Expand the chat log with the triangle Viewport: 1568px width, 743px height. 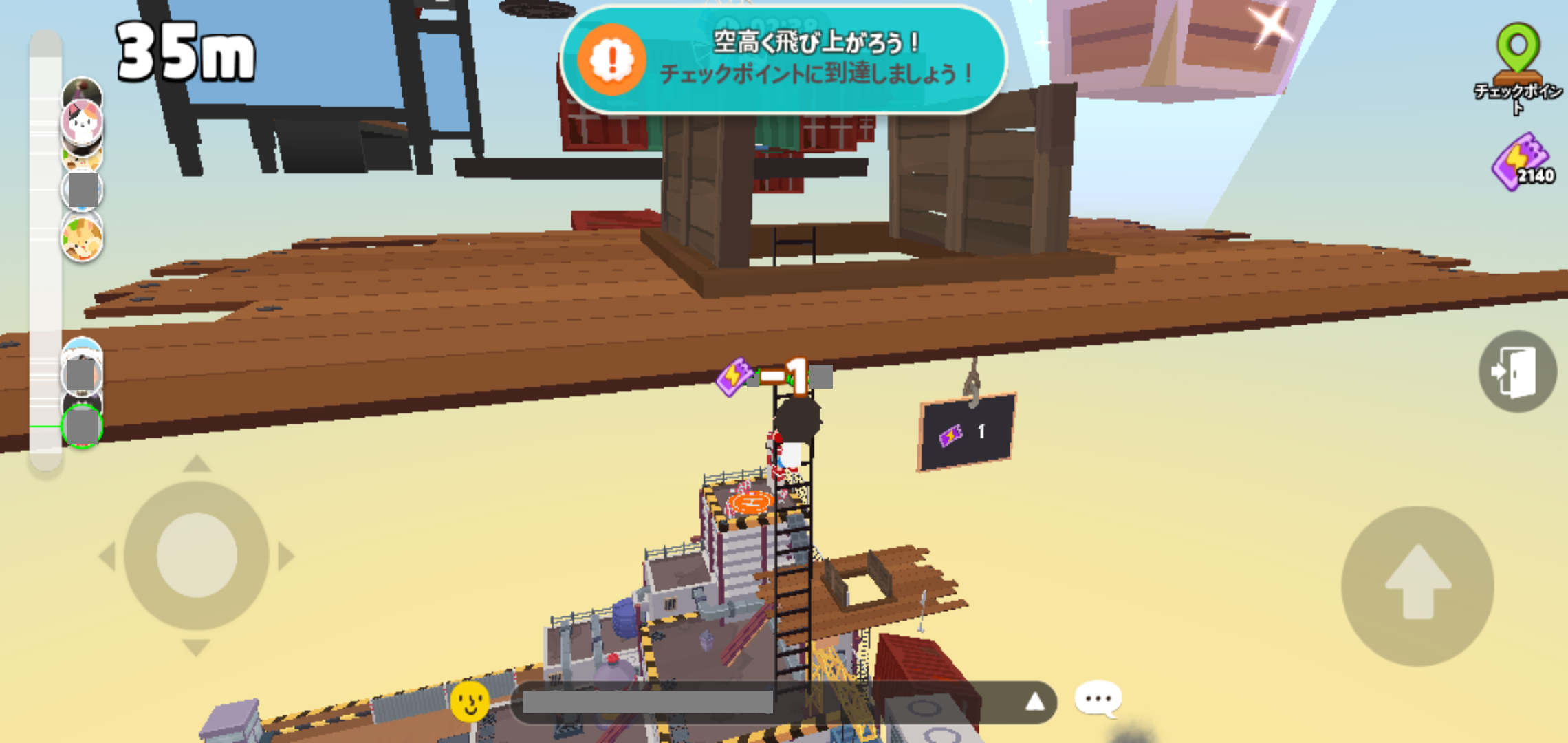pos(1034,702)
